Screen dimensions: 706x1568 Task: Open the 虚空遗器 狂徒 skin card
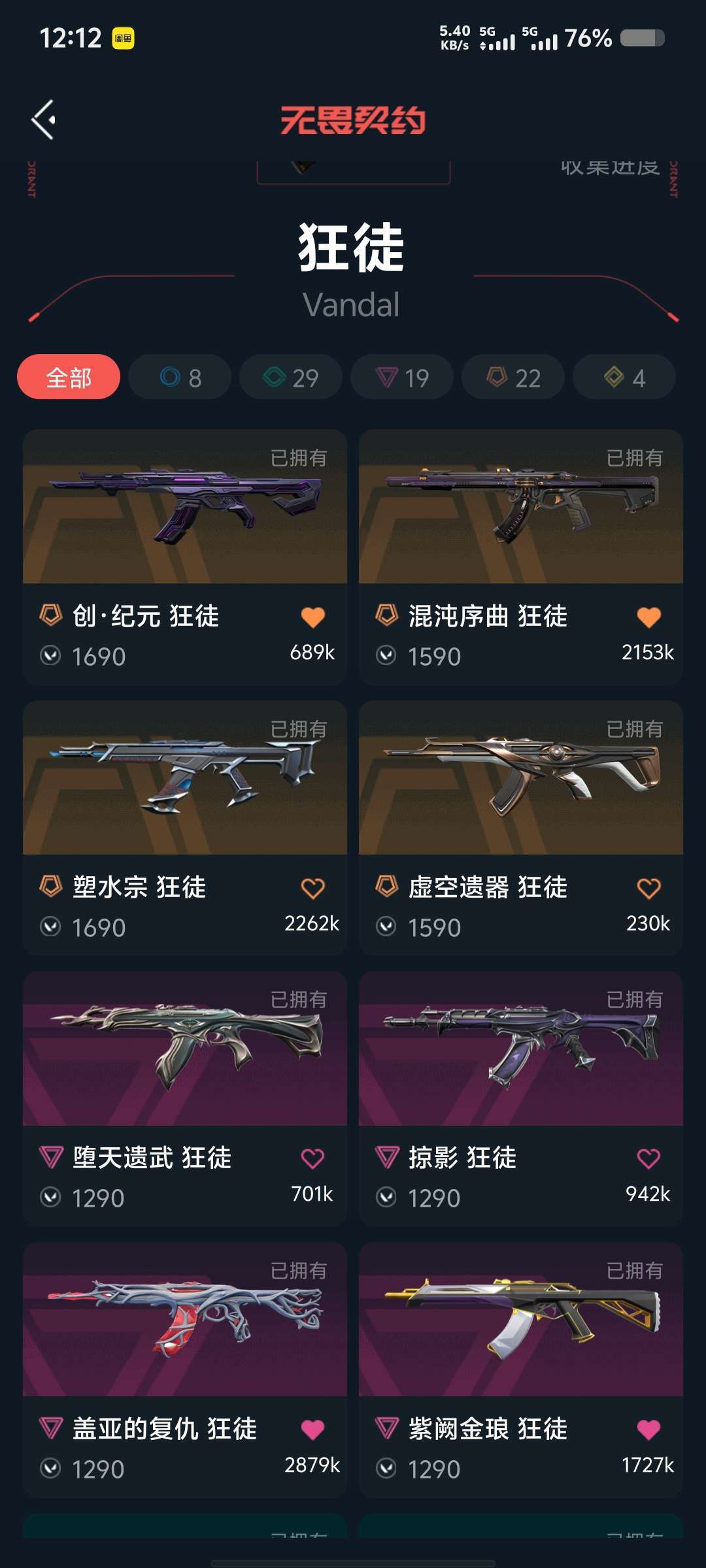coord(521,828)
